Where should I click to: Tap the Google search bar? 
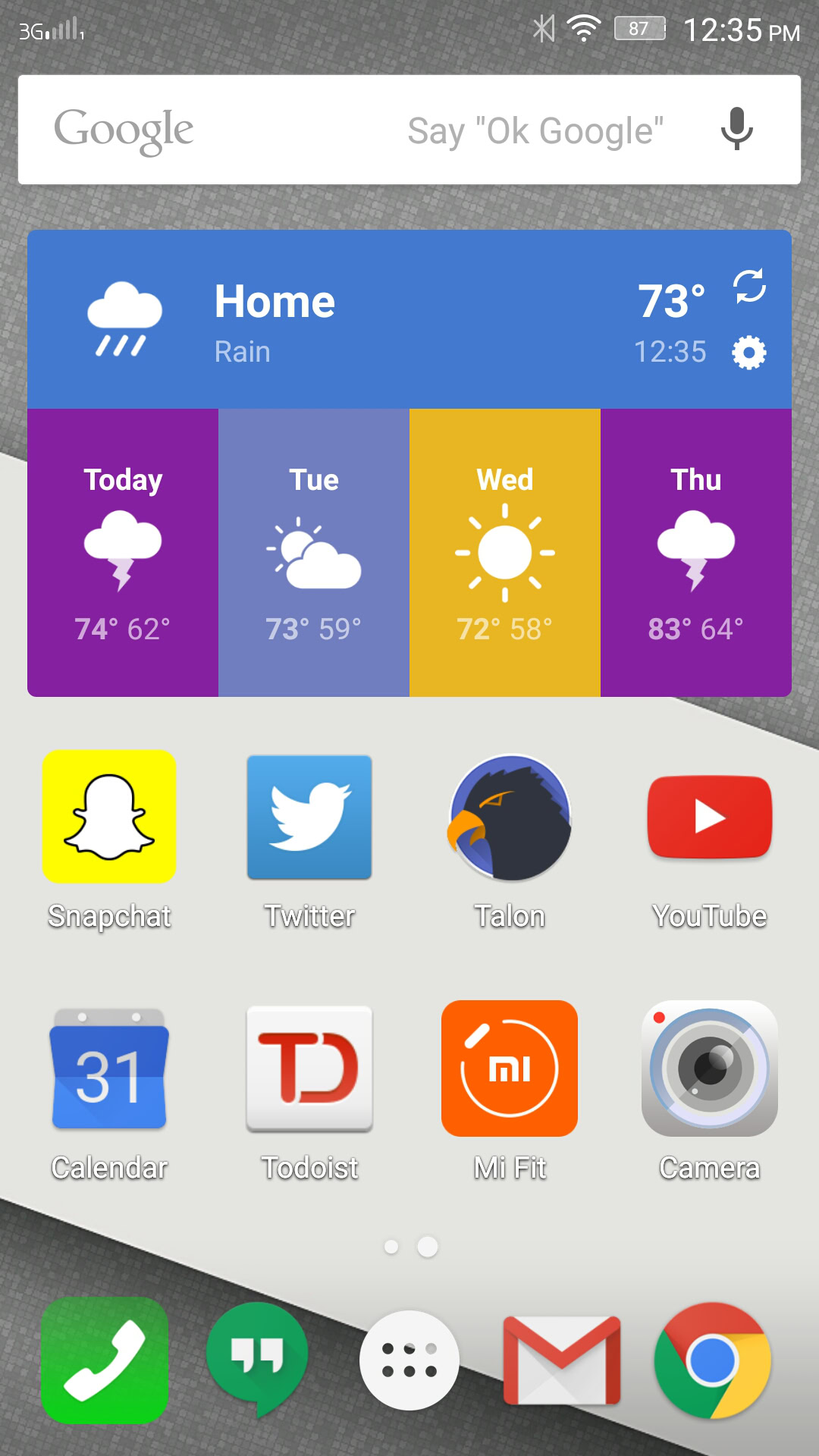pyautogui.click(x=303, y=130)
